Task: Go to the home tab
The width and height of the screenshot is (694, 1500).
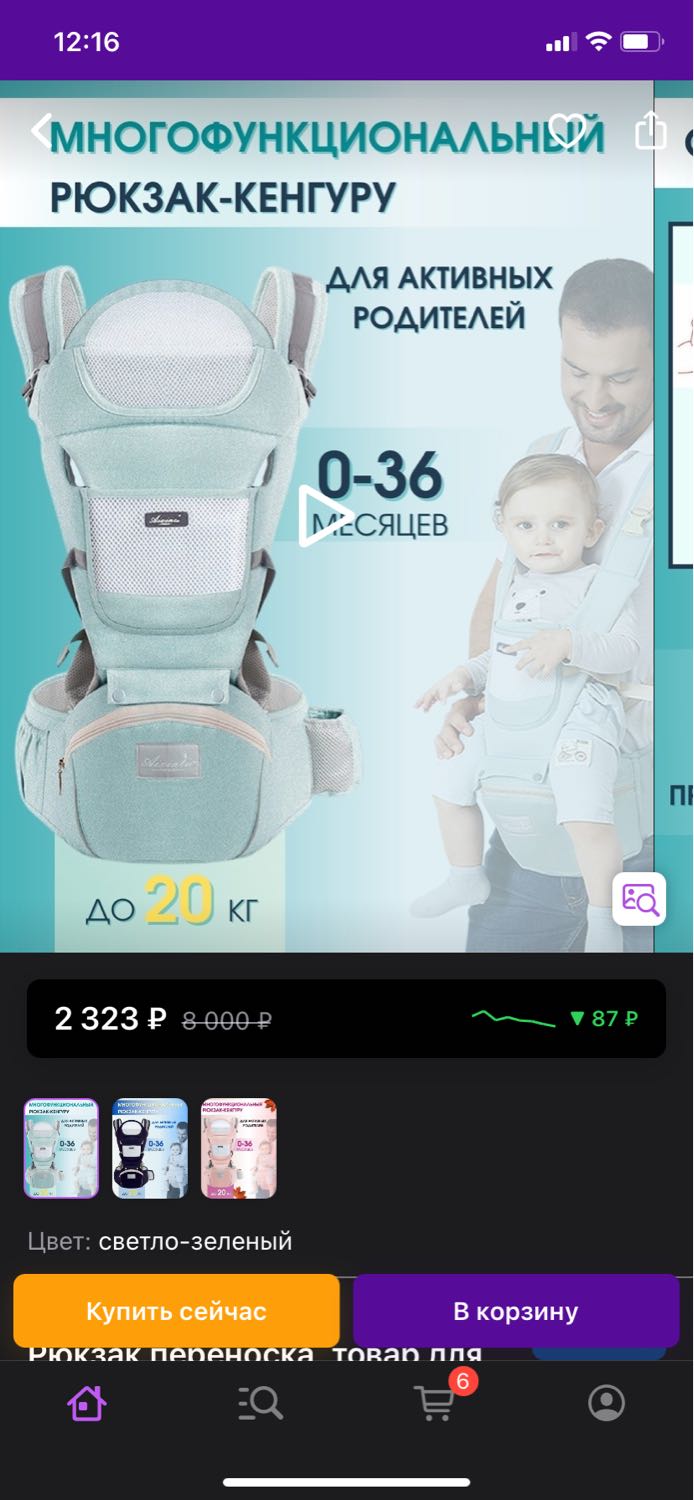Action: tap(87, 1403)
